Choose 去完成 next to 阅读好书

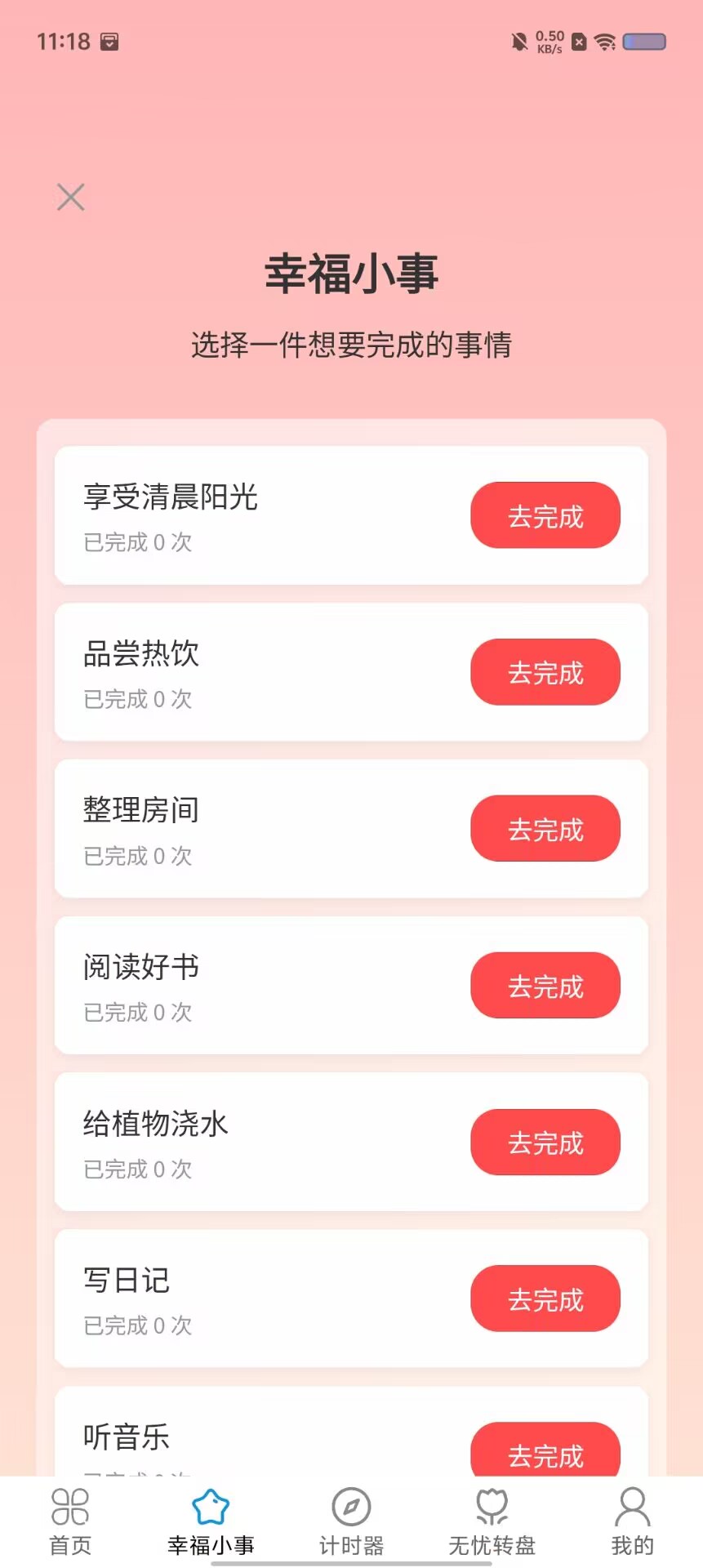point(545,986)
